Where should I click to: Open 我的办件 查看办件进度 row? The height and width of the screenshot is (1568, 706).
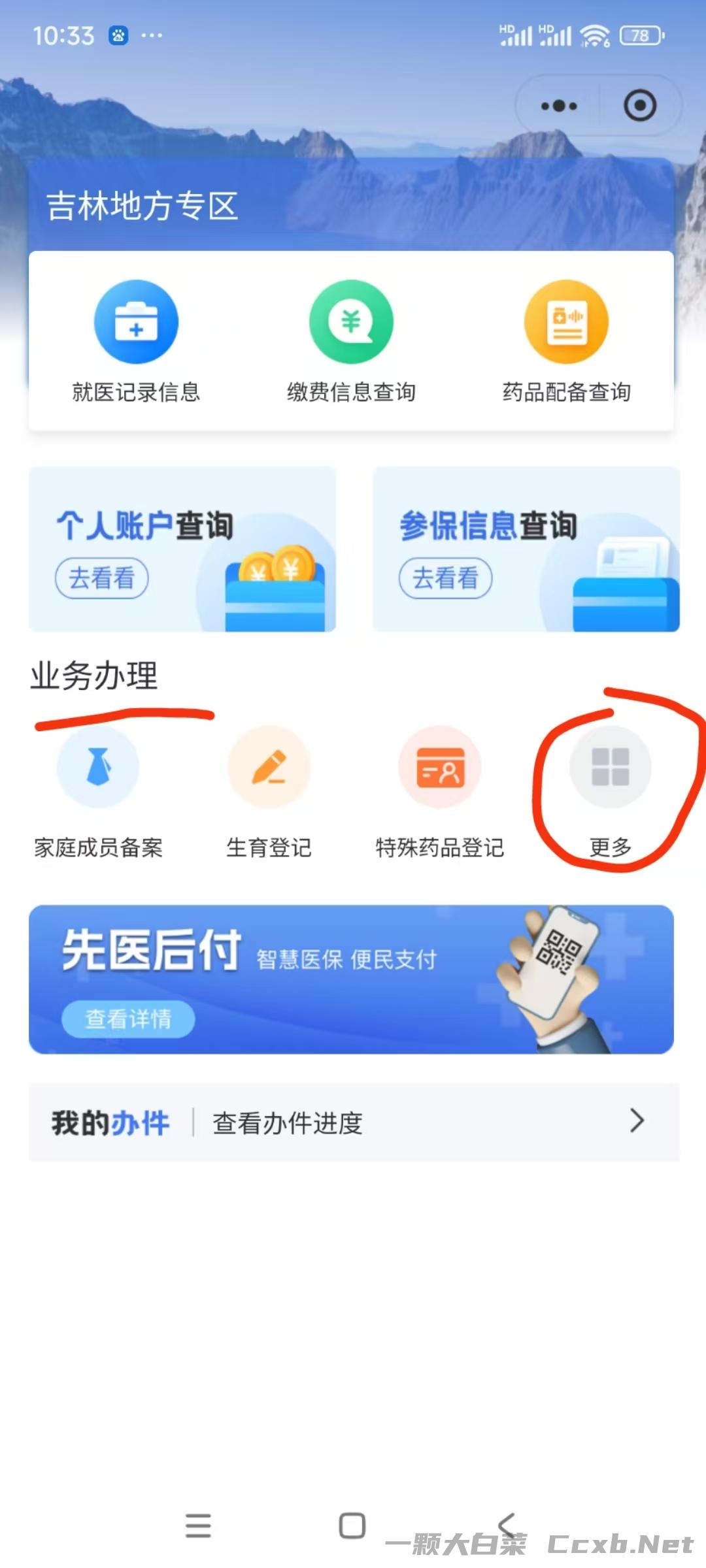tap(354, 1122)
